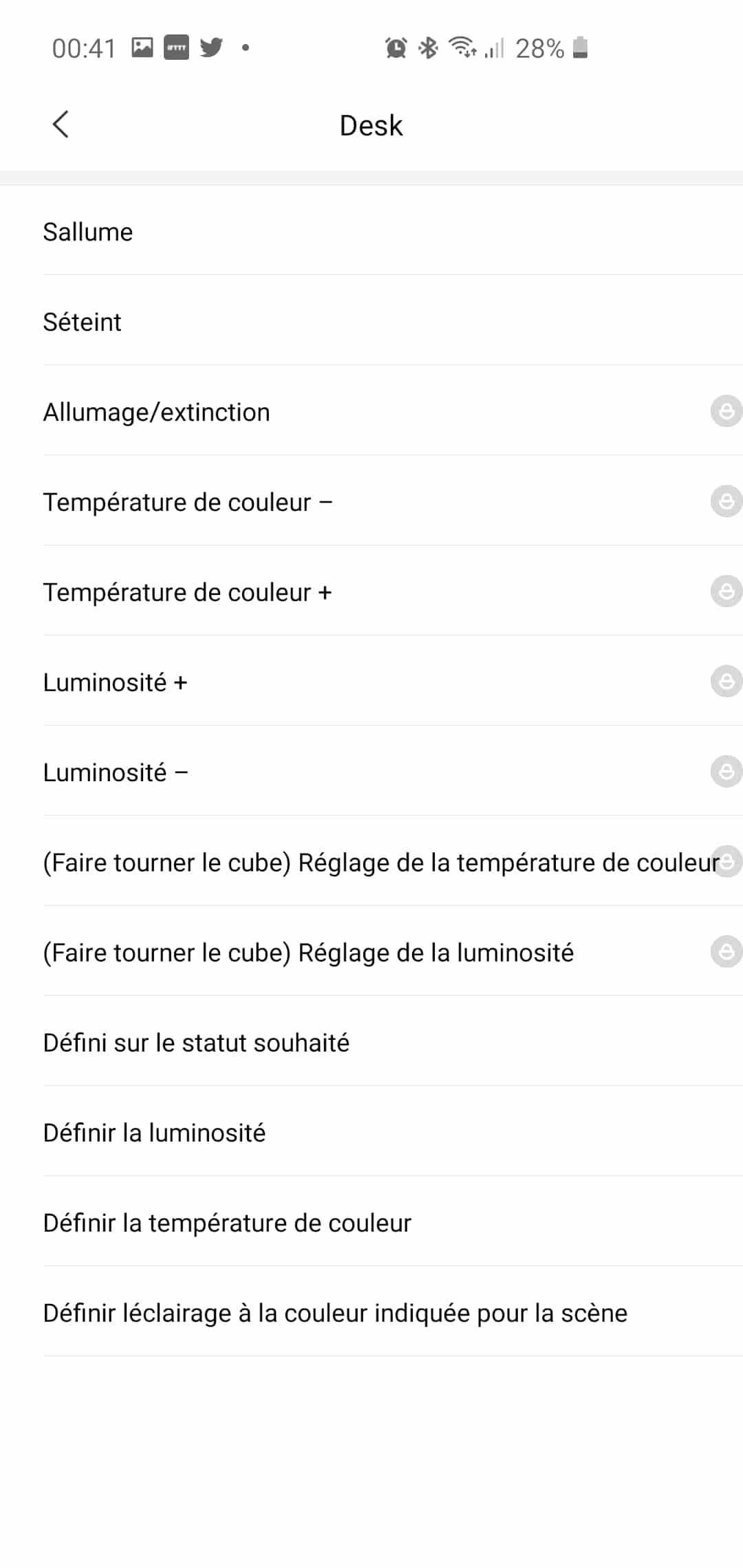The image size is (743, 1568).
Task: Open Définir la température de couleur
Action: [x=371, y=1223]
